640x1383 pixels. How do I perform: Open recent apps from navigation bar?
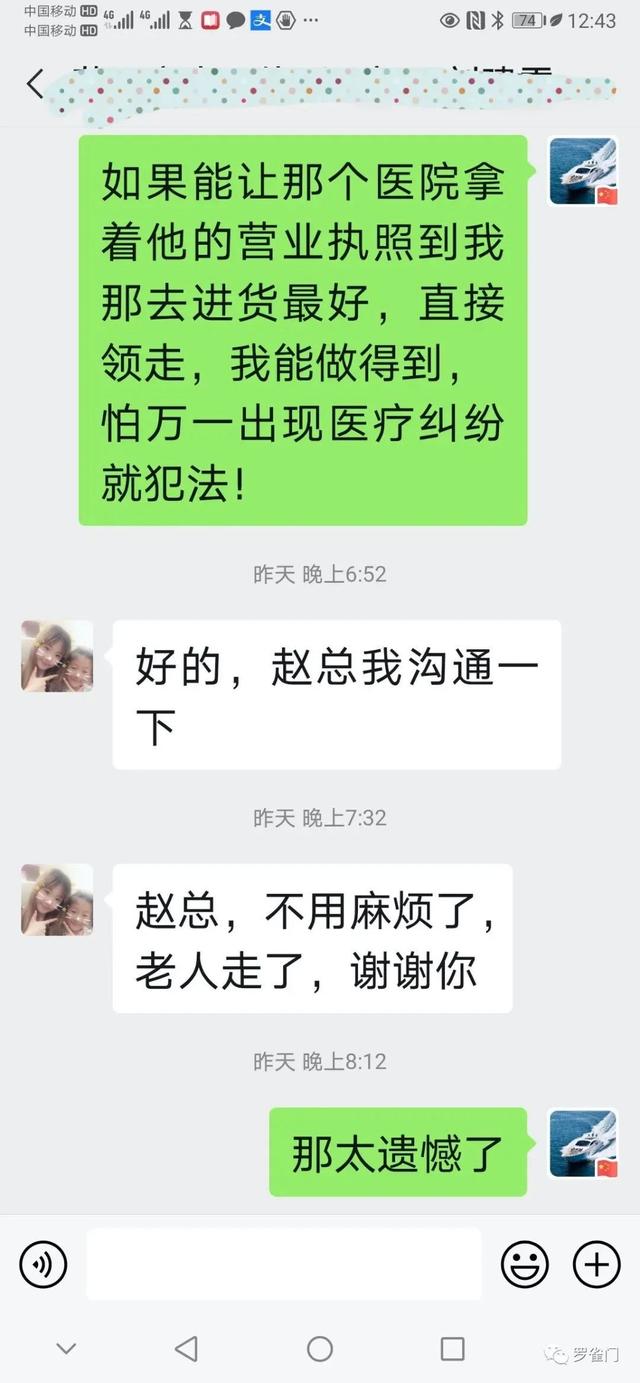point(452,1349)
